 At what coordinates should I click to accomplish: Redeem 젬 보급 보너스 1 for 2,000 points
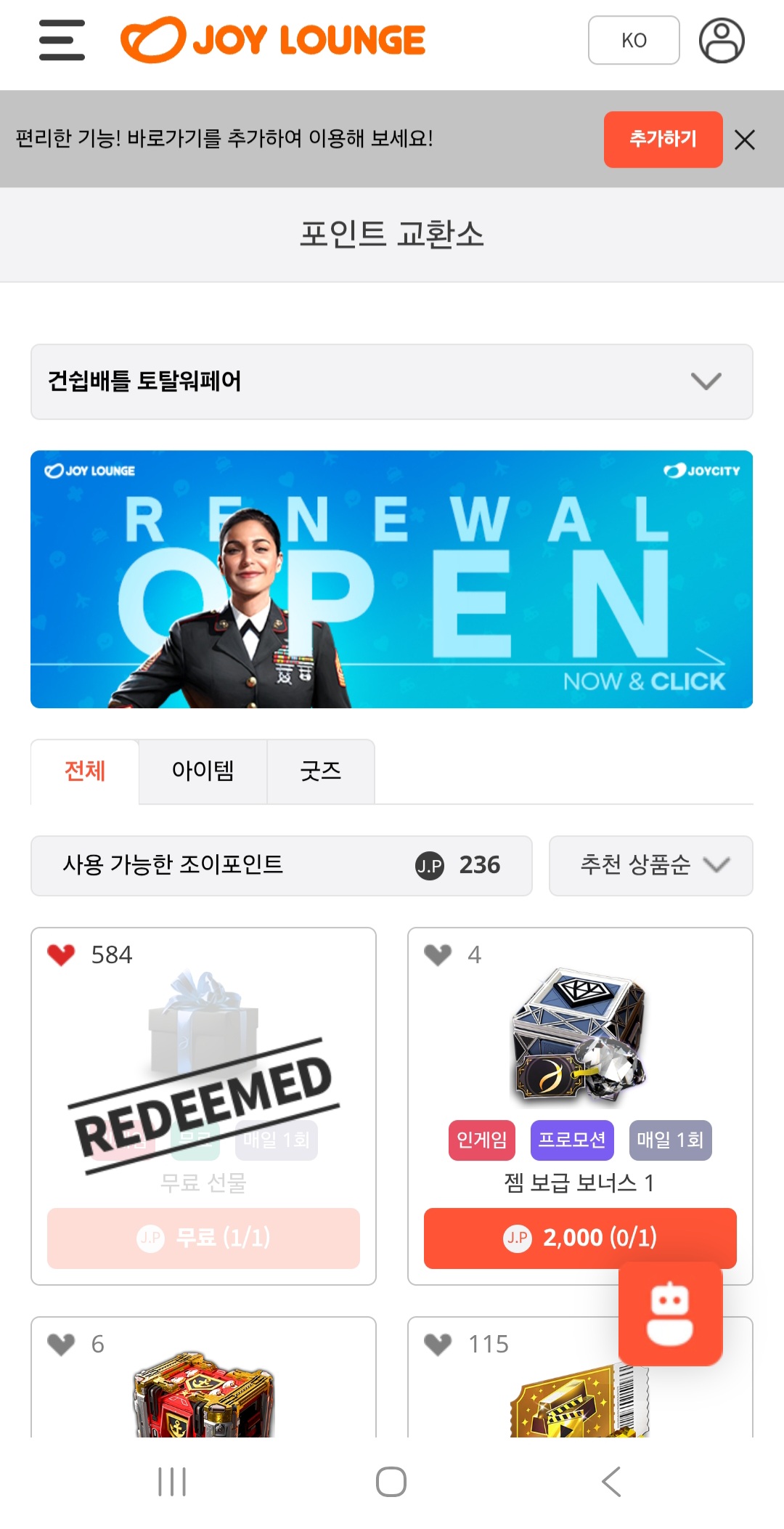pos(579,1238)
